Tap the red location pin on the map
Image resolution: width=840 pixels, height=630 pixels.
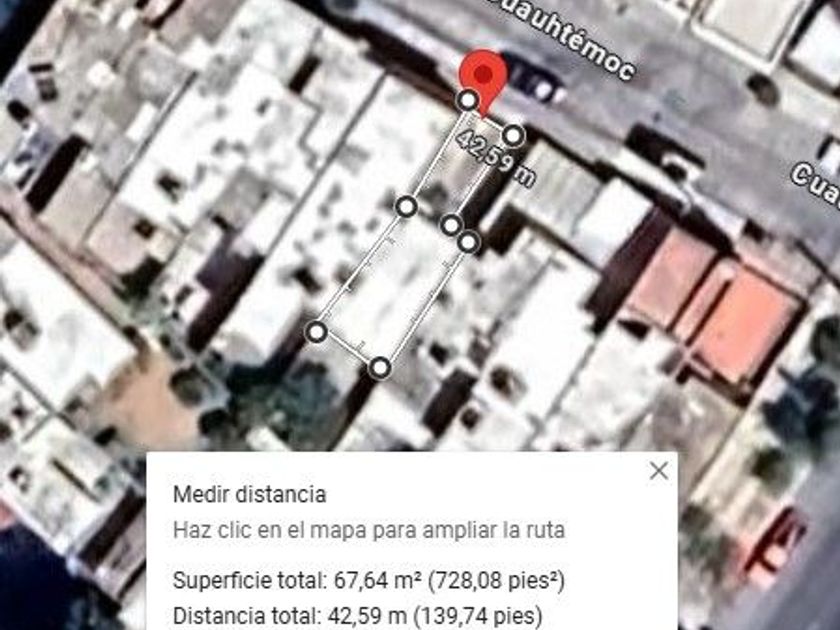point(484,76)
